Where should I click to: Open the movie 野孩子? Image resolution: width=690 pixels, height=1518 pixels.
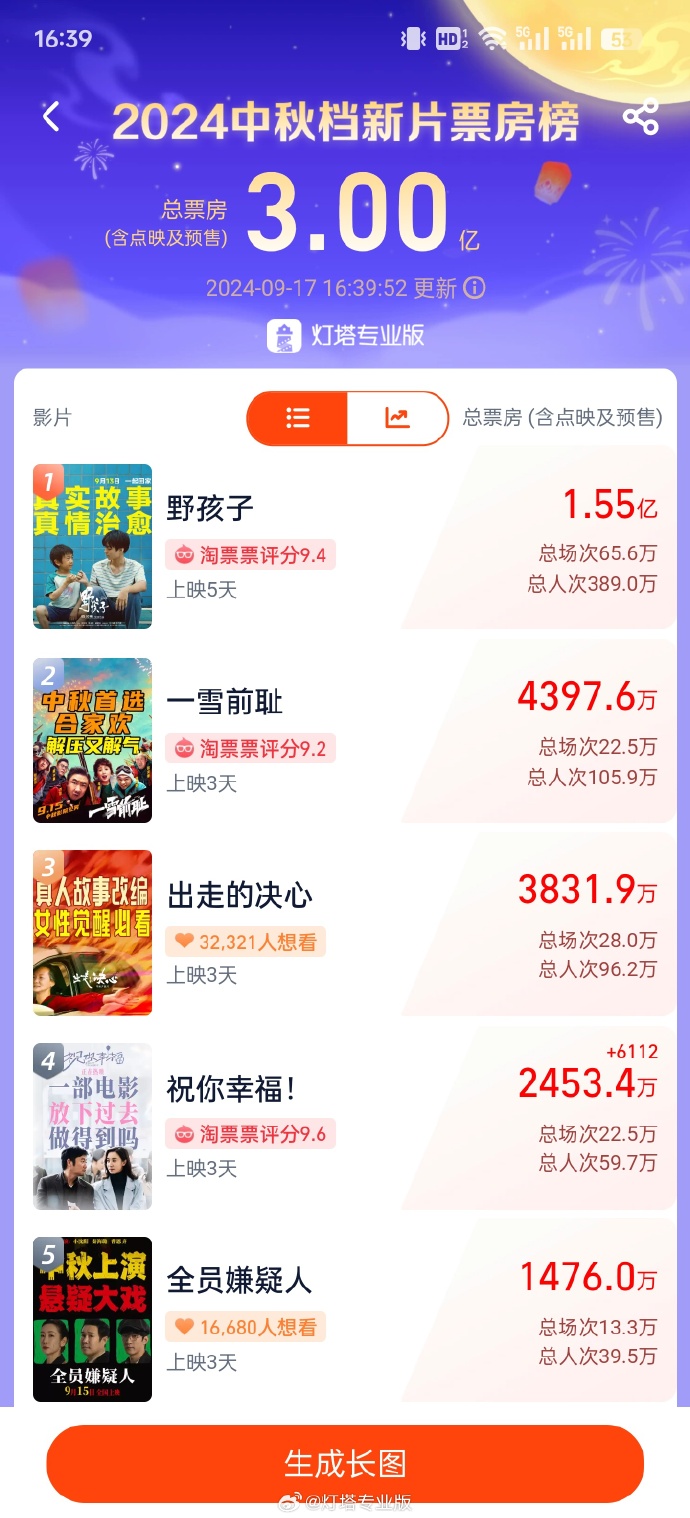click(x=210, y=509)
